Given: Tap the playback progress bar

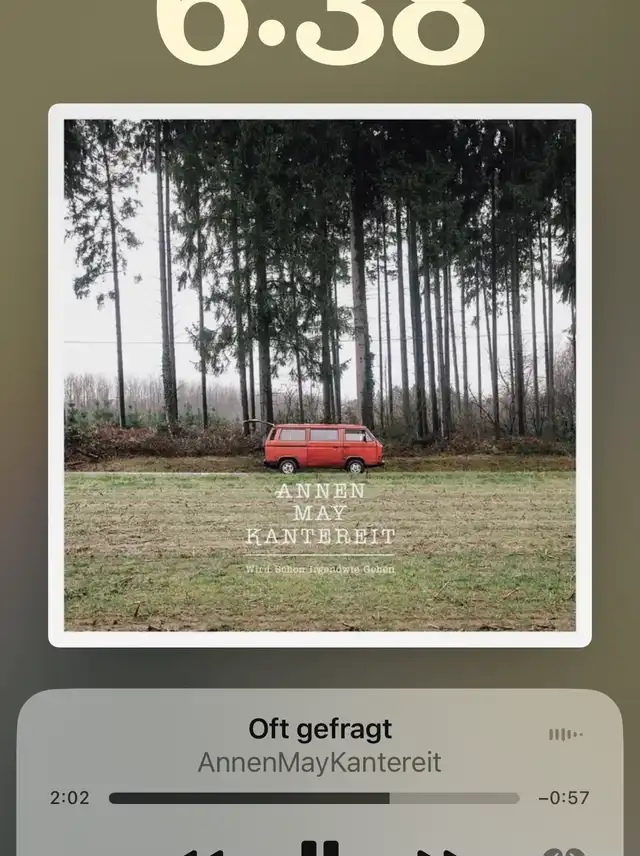Looking at the screenshot, I should (x=314, y=798).
